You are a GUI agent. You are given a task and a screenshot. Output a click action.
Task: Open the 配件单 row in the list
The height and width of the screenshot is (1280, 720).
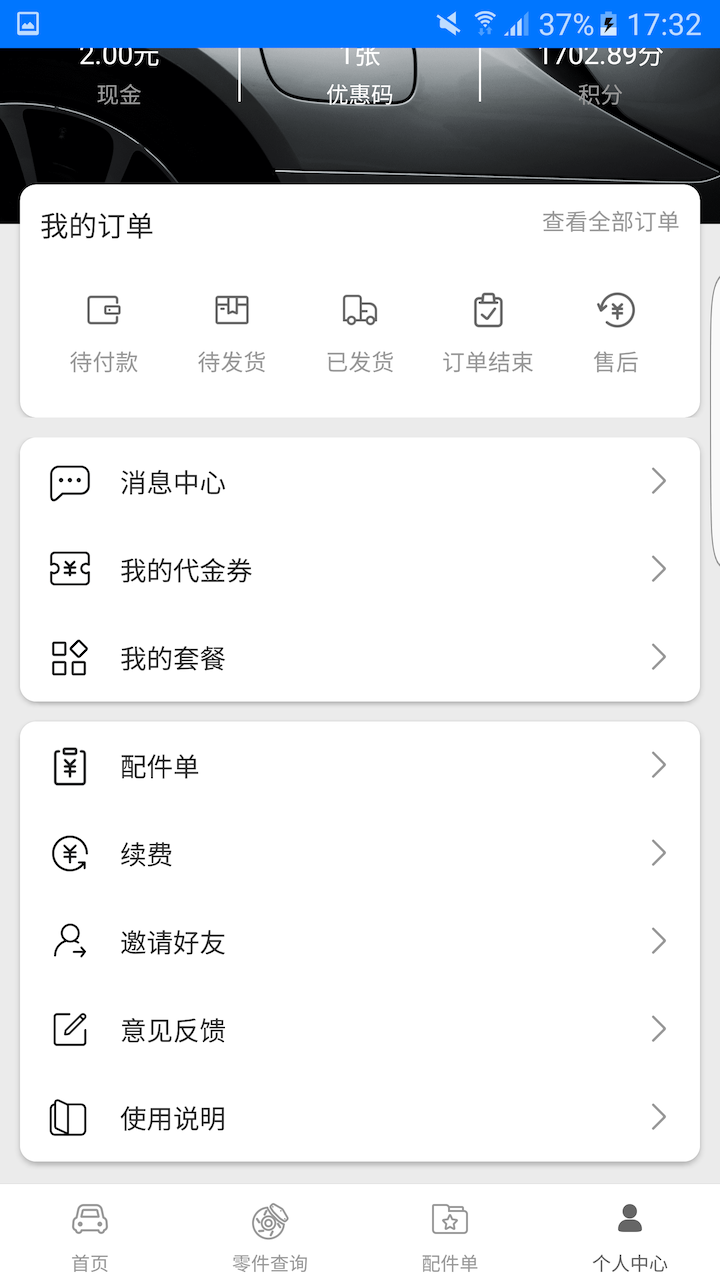360,767
